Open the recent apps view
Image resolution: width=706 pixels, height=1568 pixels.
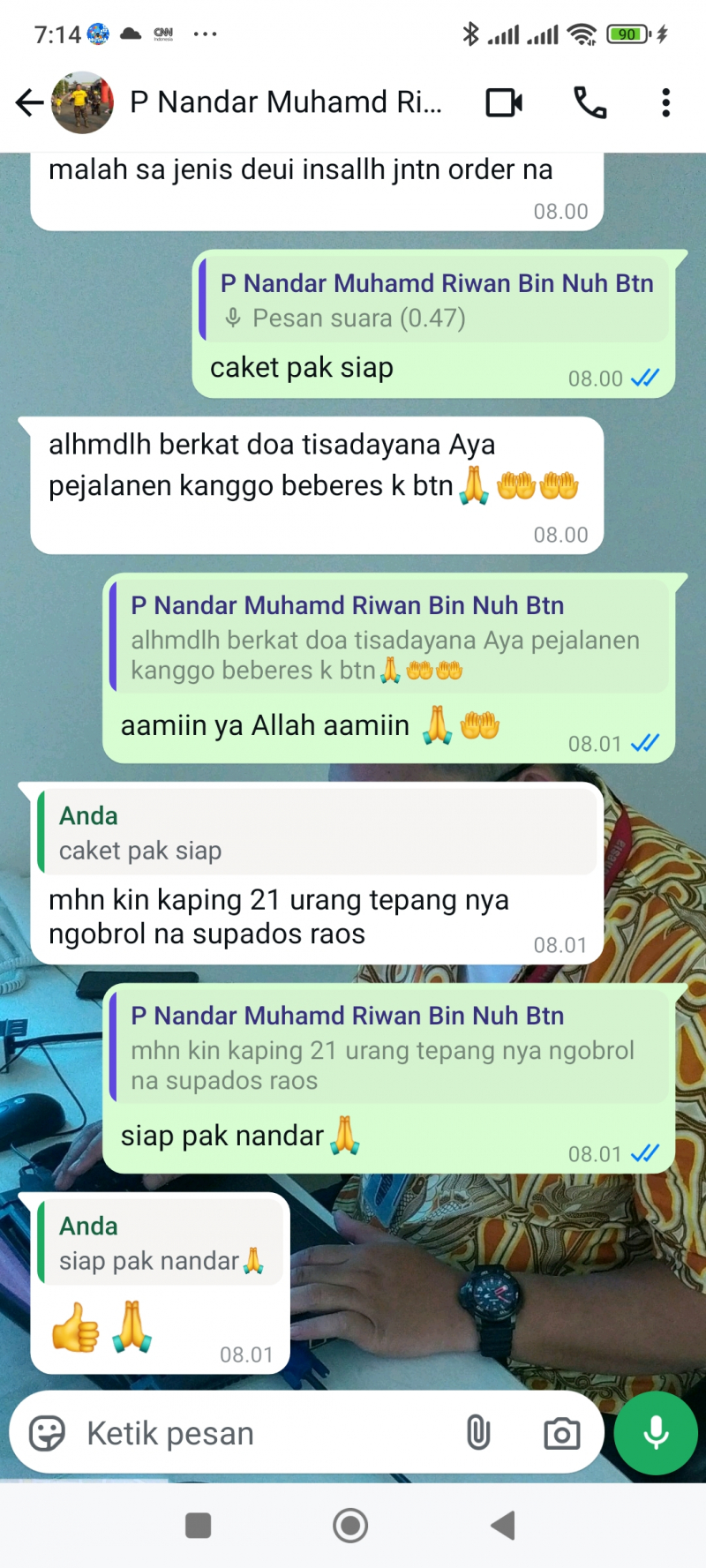point(199,1525)
